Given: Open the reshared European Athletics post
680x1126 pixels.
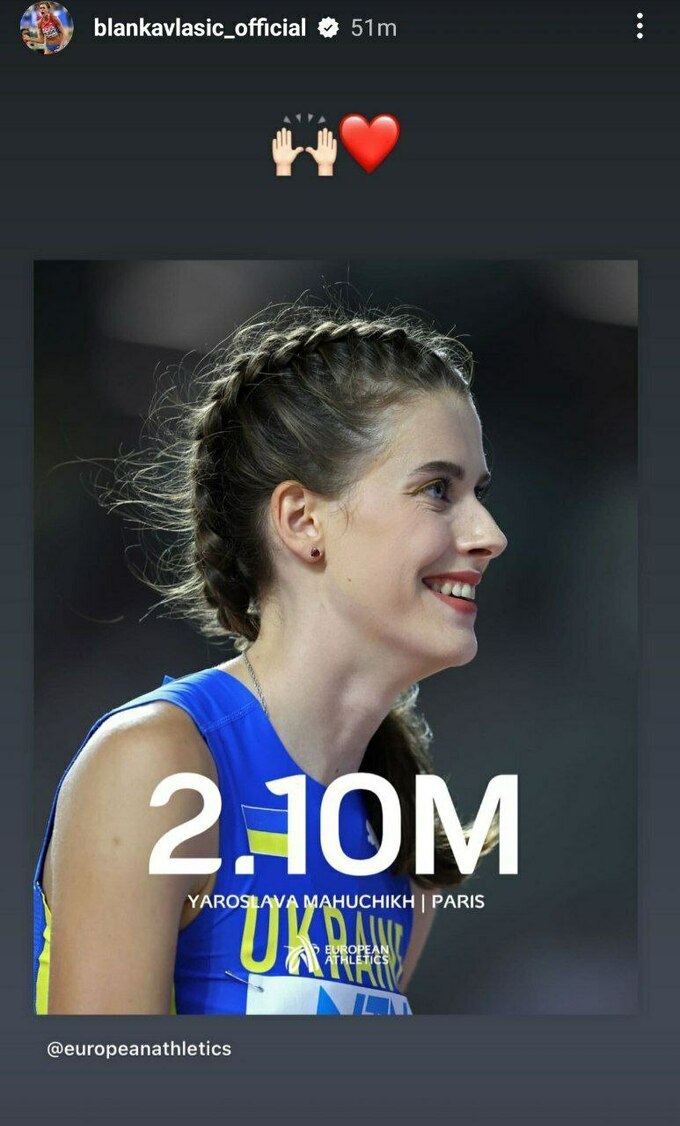Looking at the screenshot, I should (x=336, y=637).
